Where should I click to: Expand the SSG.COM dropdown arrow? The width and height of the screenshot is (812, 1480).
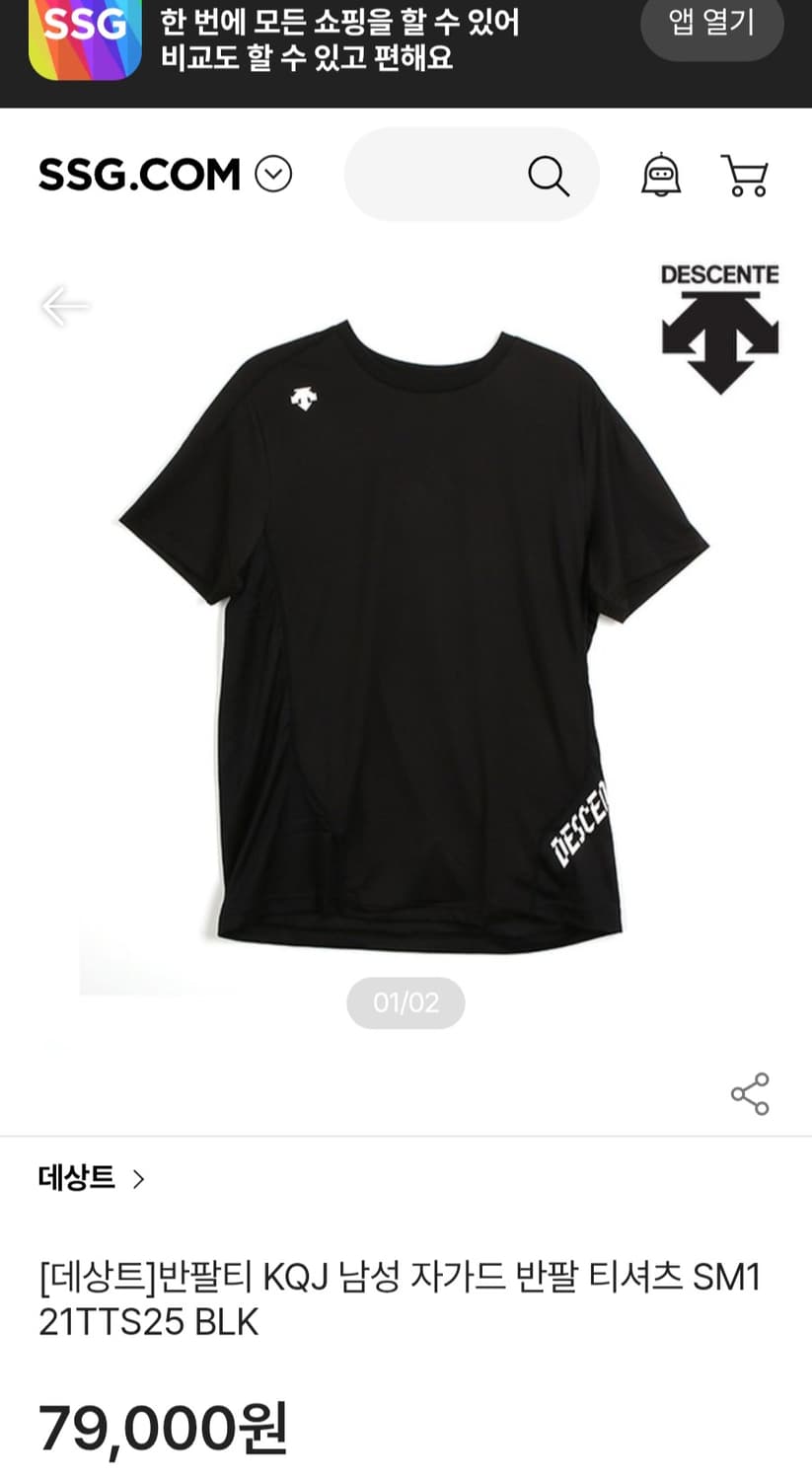click(x=273, y=175)
